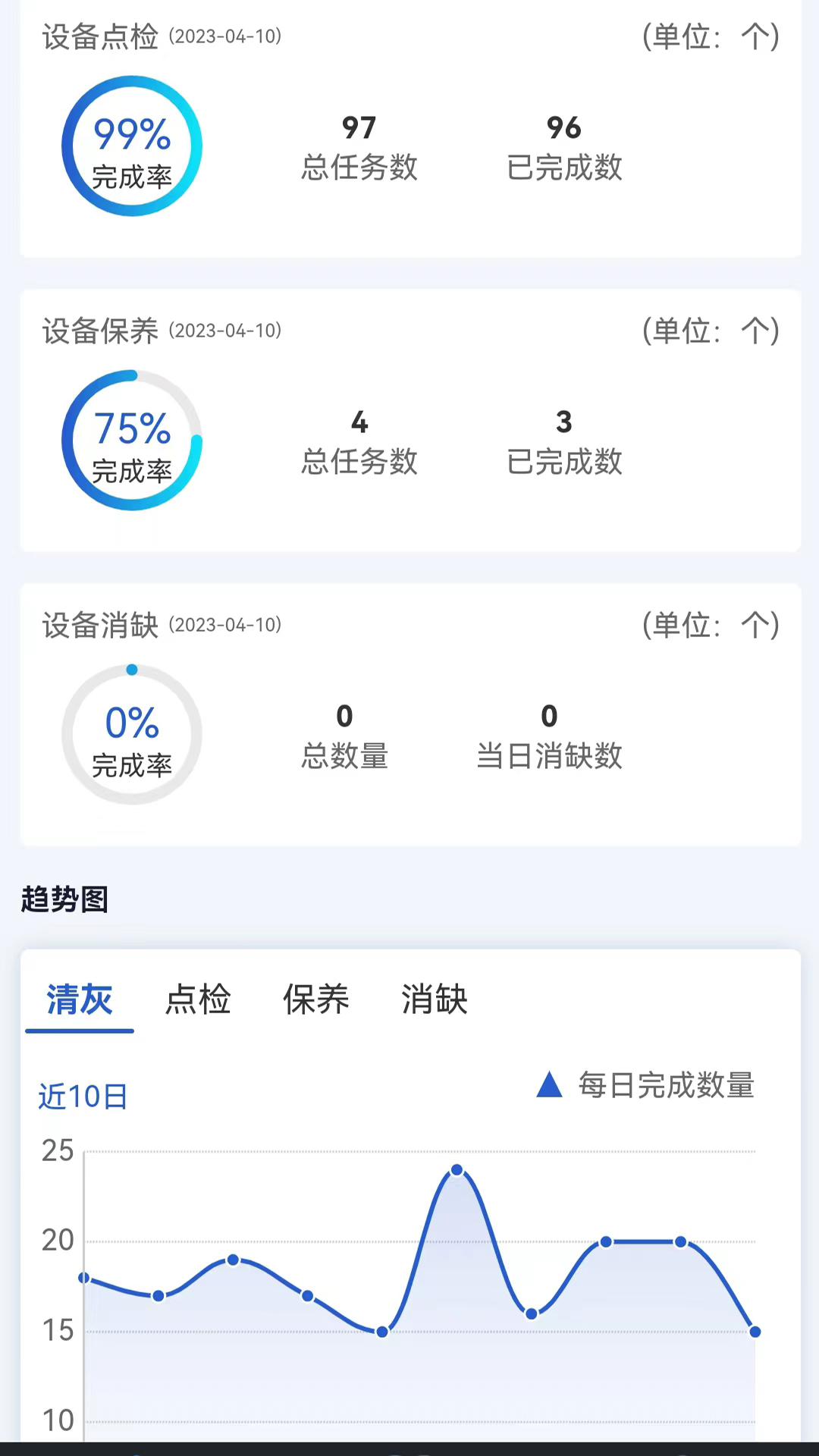Image resolution: width=819 pixels, height=1456 pixels.
Task: Tap the 75% progress circle under 设备保养
Action: click(132, 440)
